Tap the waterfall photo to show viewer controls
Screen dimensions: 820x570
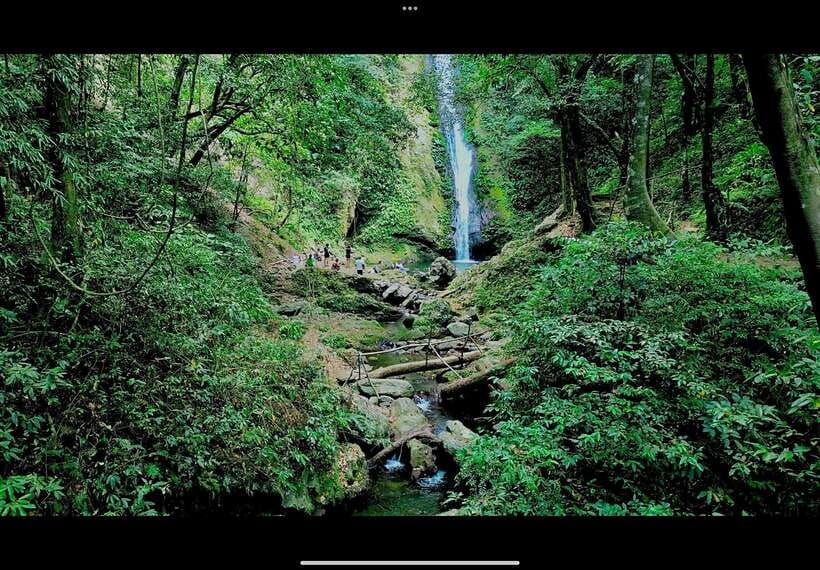(x=410, y=285)
